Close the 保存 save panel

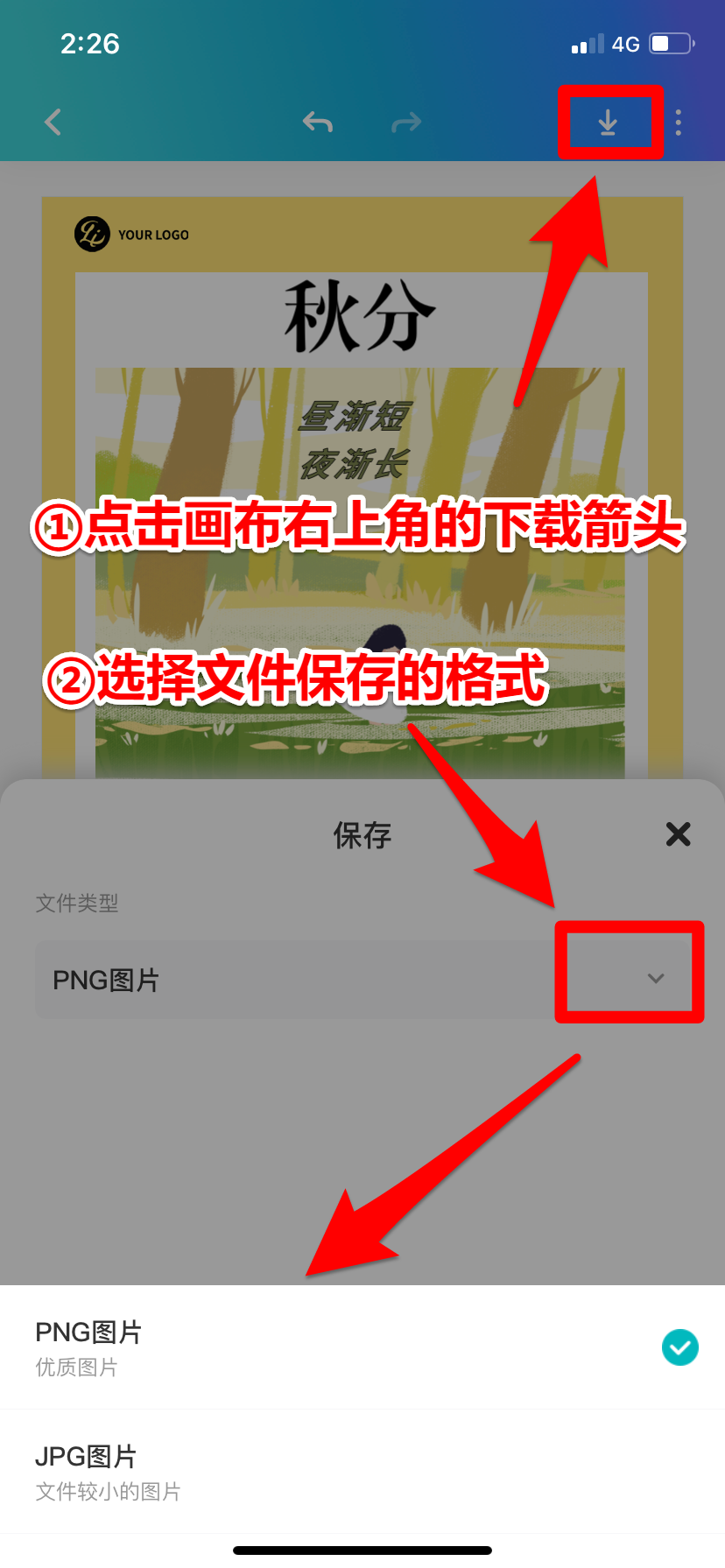pyautogui.click(x=678, y=833)
